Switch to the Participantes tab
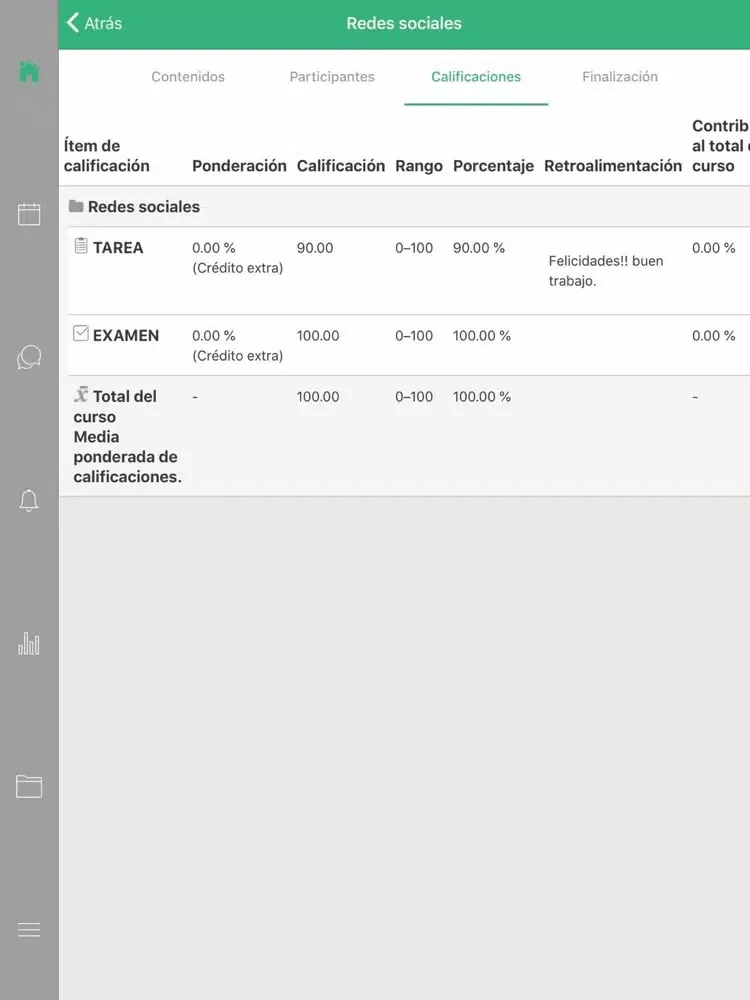 [332, 77]
